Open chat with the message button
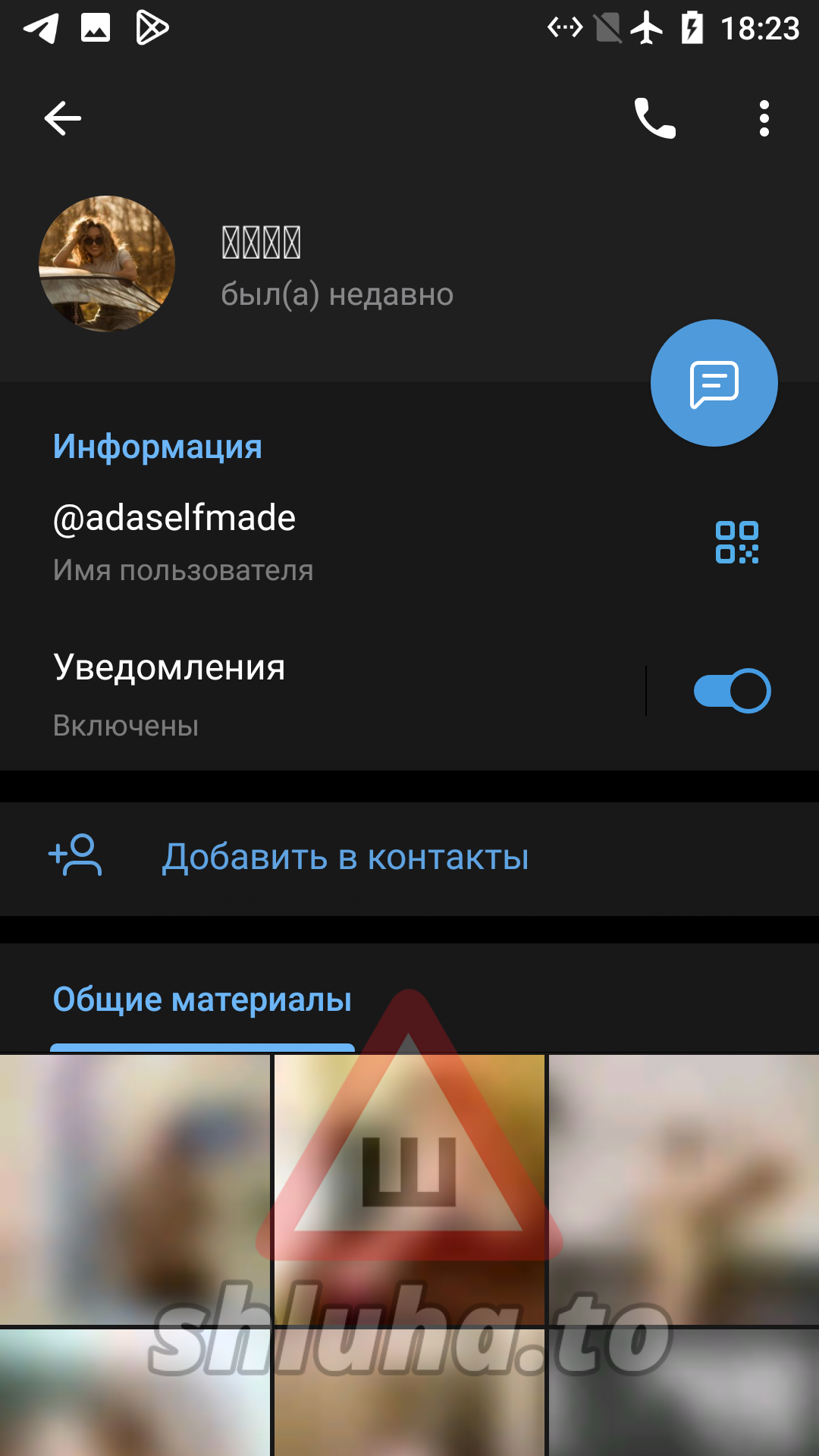819x1456 pixels. tap(714, 383)
